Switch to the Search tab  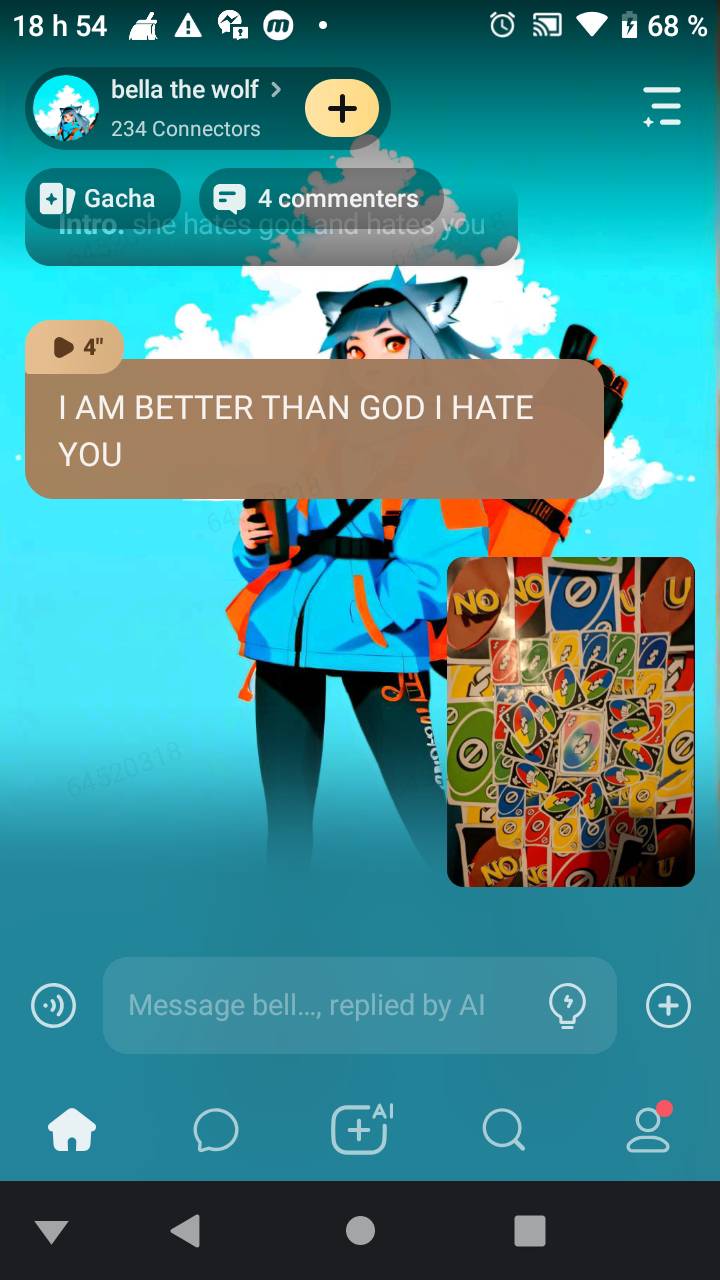[503, 1130]
